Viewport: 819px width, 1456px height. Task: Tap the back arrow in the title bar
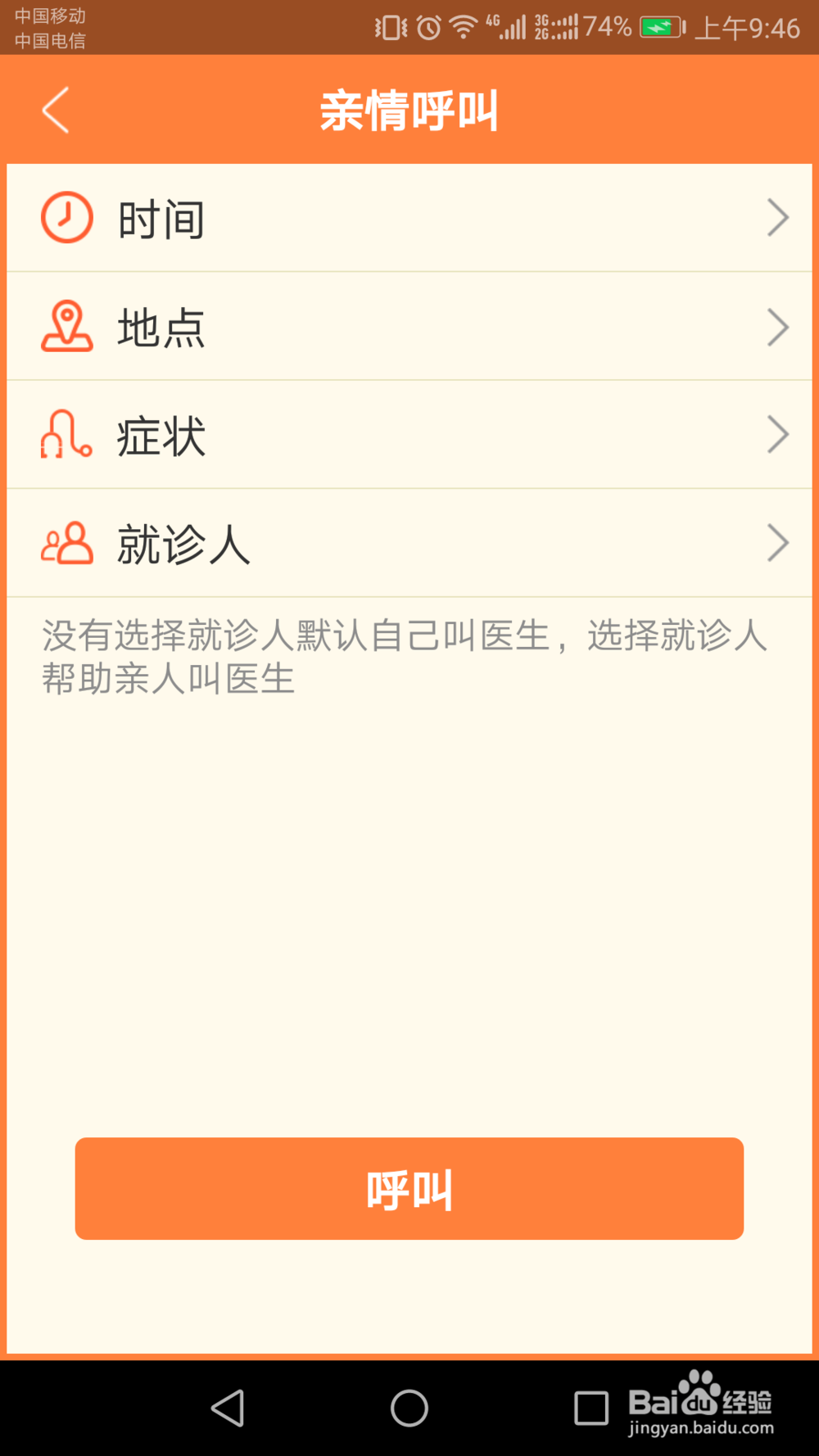coord(54,109)
